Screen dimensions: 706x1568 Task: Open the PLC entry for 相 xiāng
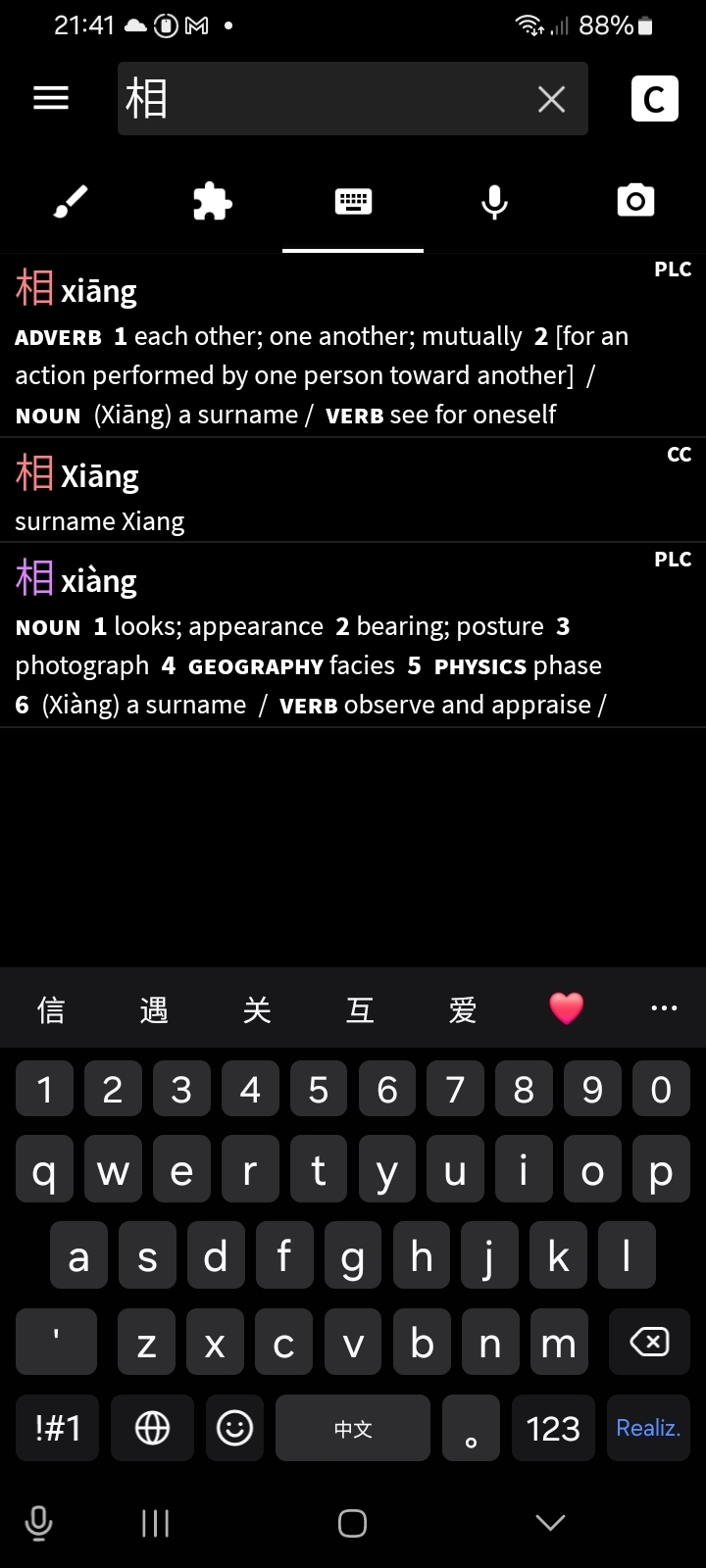[x=353, y=346]
